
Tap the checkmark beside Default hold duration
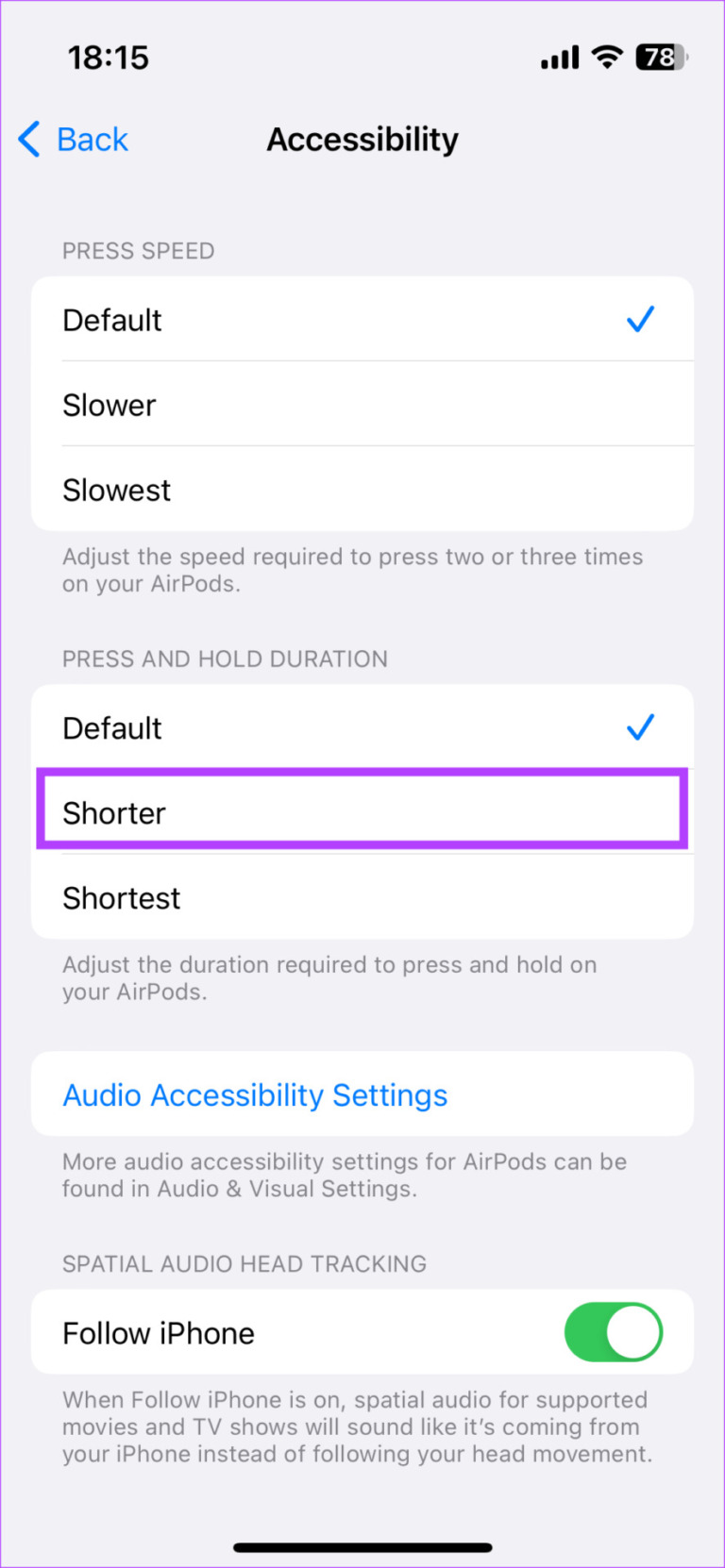[x=640, y=726]
